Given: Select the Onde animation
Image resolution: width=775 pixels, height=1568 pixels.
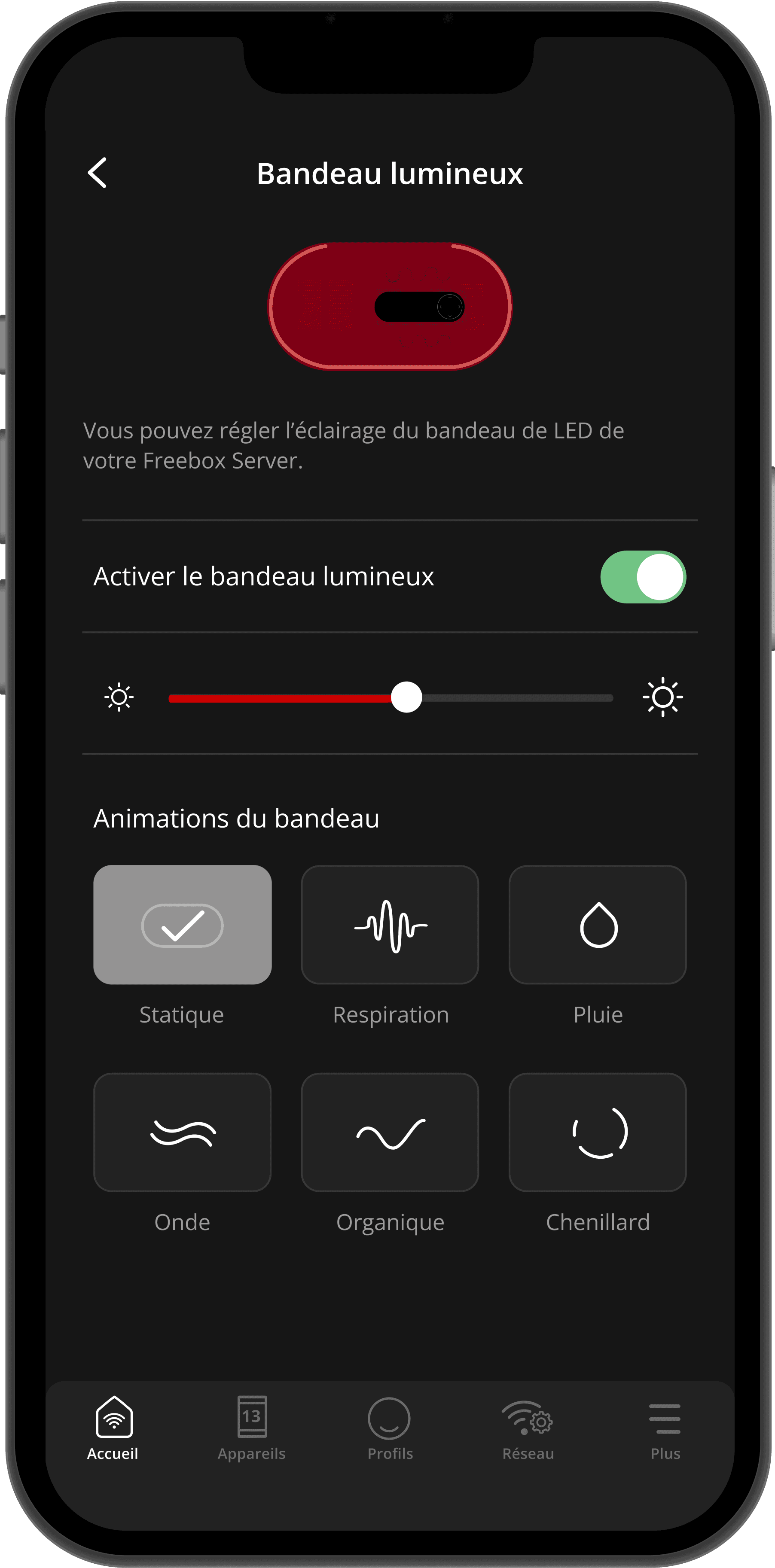Looking at the screenshot, I should pyautogui.click(x=182, y=1132).
